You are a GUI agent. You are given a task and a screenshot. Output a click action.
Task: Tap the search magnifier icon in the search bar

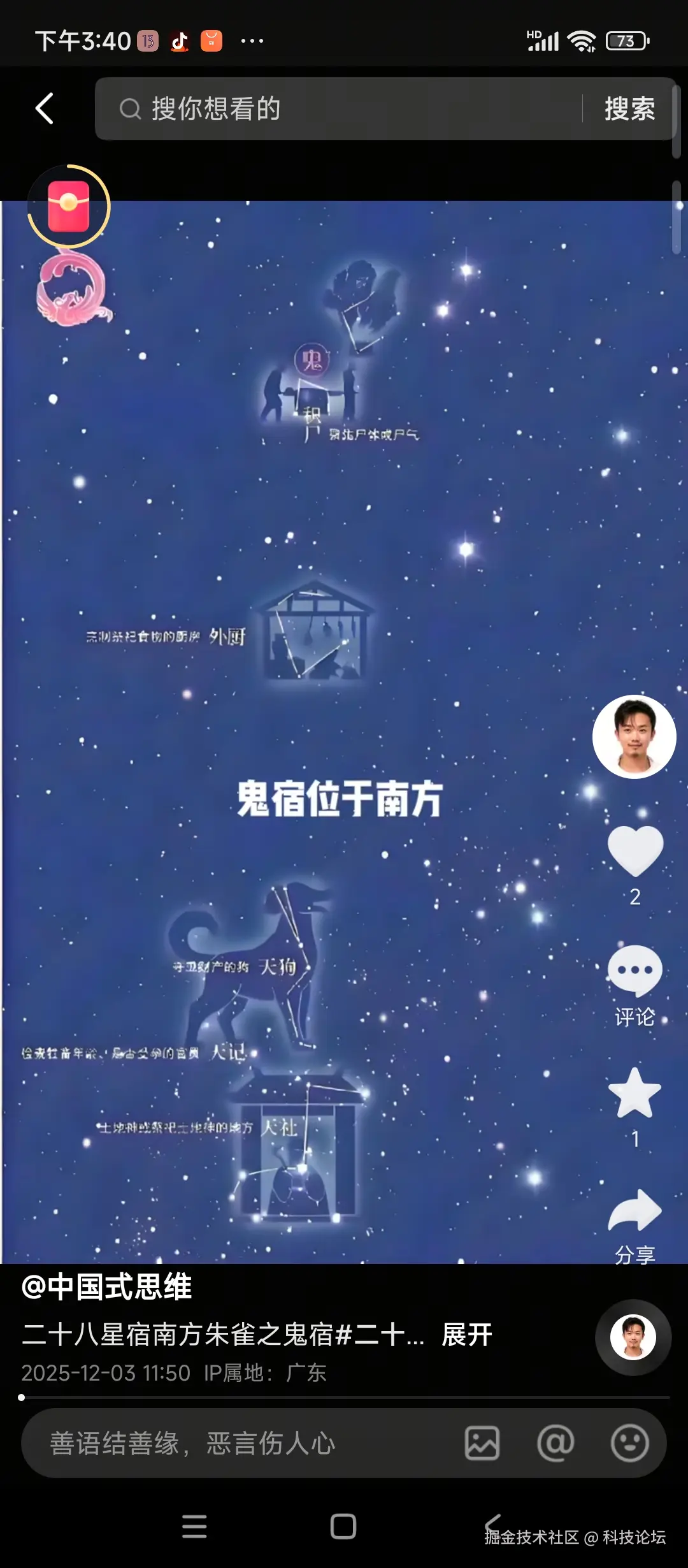point(131,108)
